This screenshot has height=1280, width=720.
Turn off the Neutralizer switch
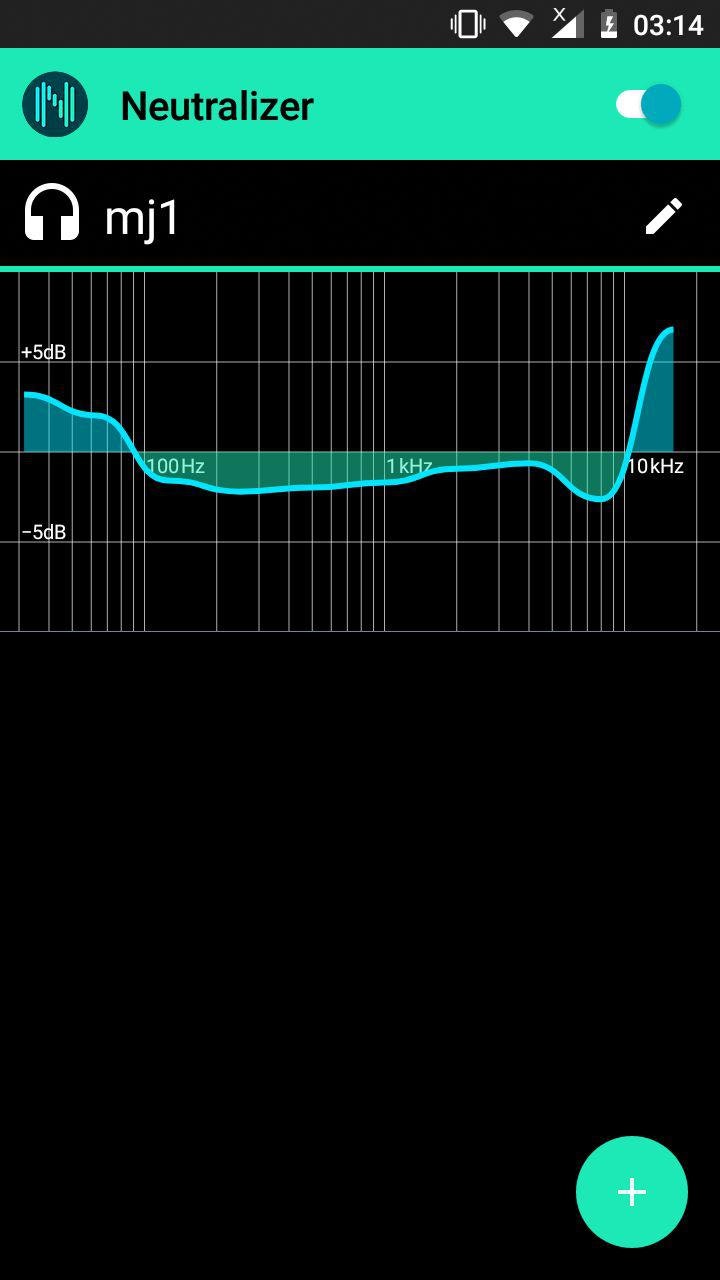tap(648, 105)
